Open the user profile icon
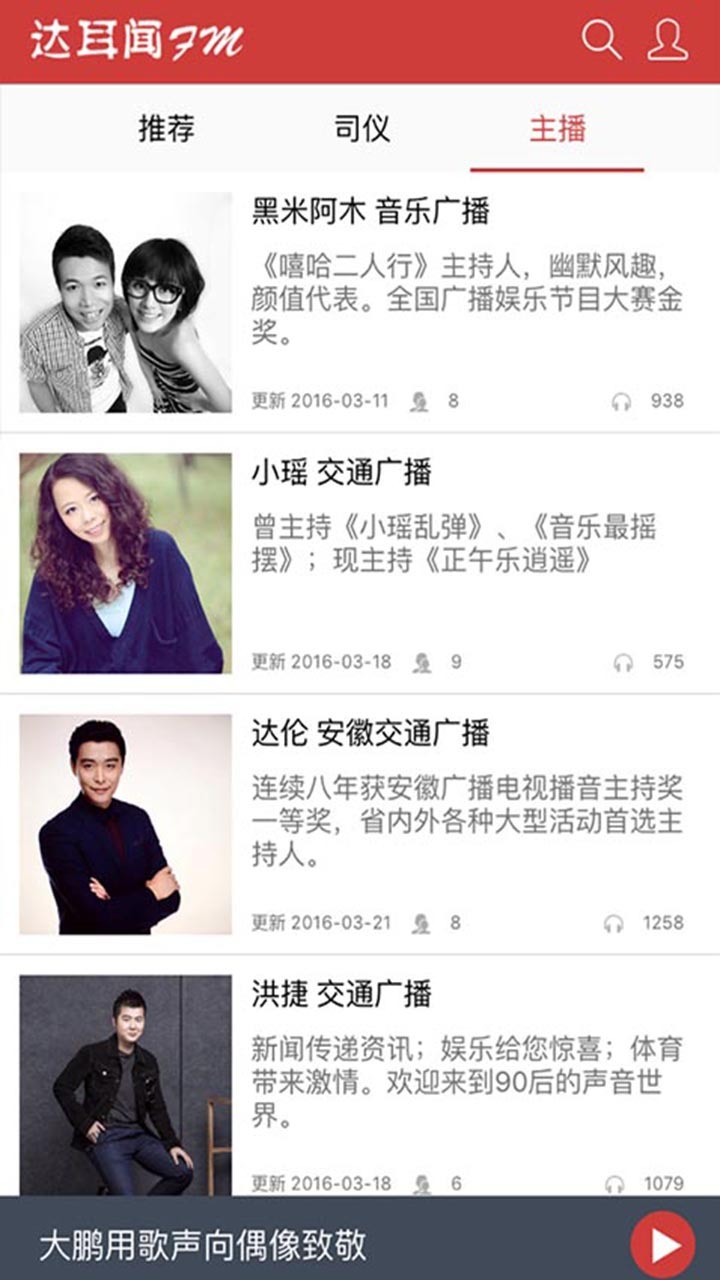The width and height of the screenshot is (720, 1280). click(667, 41)
